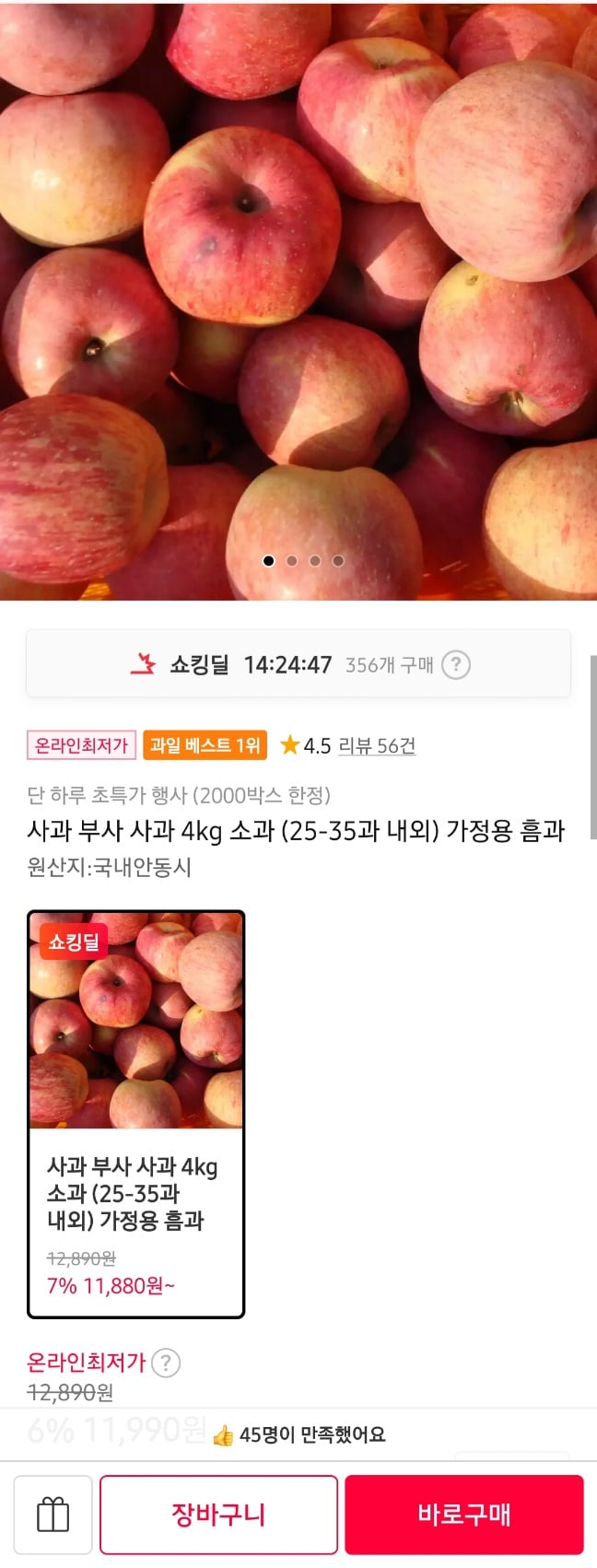Open help icon next to 쇼킹딜 purchases
Viewport: 597px width, 1568px height.
[456, 664]
